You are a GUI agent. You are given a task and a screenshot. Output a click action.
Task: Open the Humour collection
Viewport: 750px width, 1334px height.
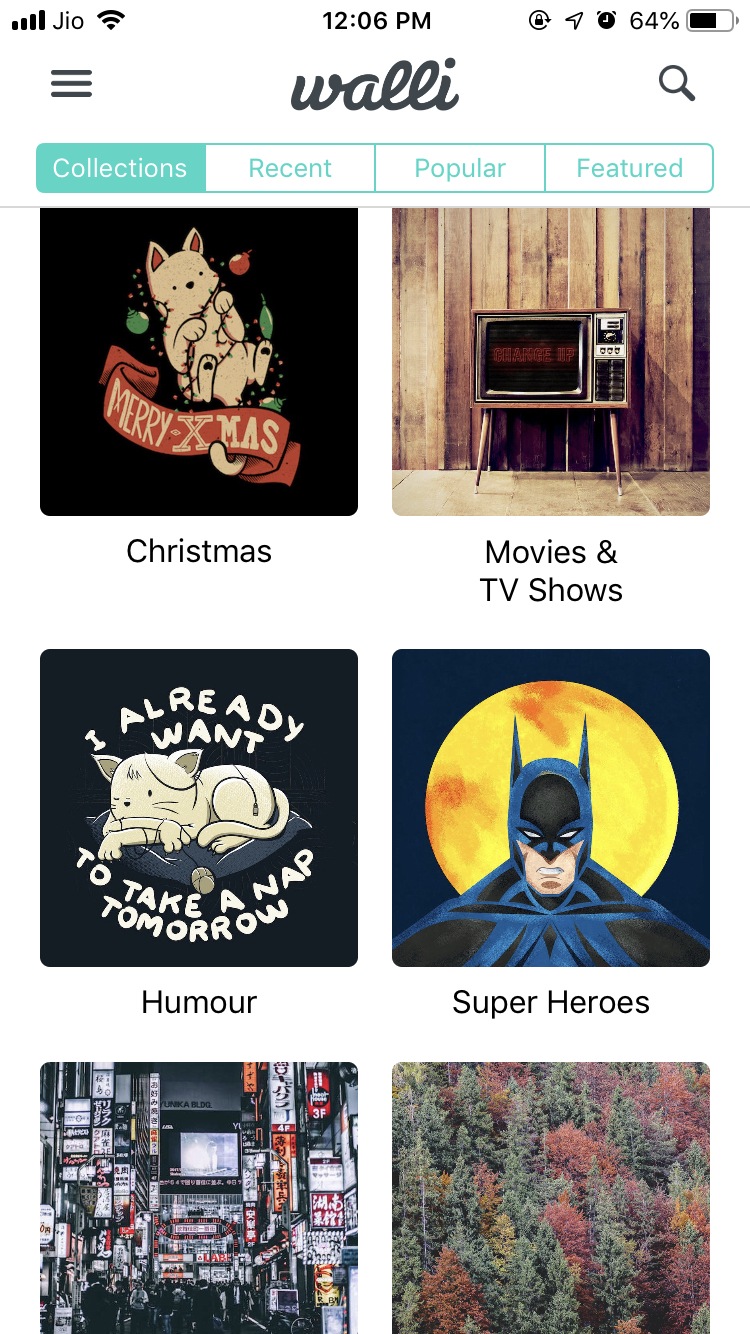pyautogui.click(x=199, y=808)
